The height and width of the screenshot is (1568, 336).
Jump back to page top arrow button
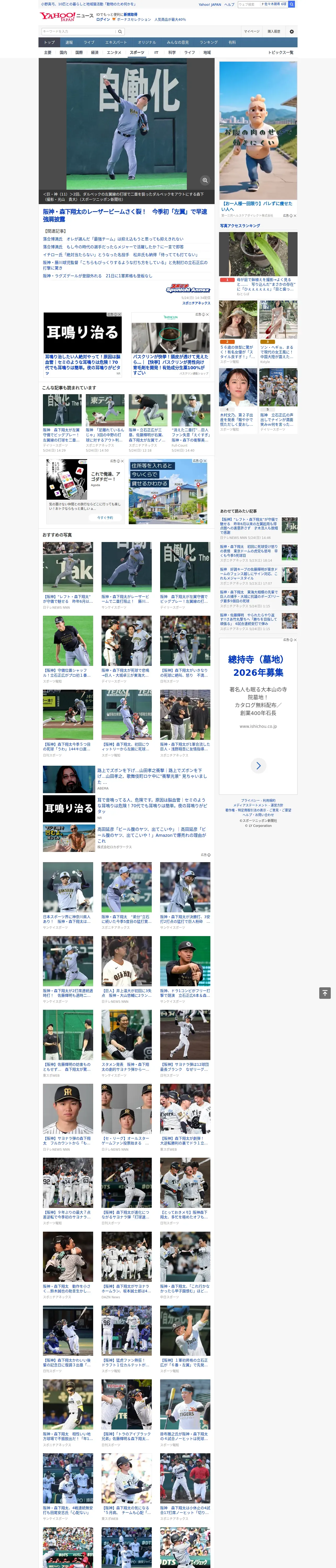(325, 993)
